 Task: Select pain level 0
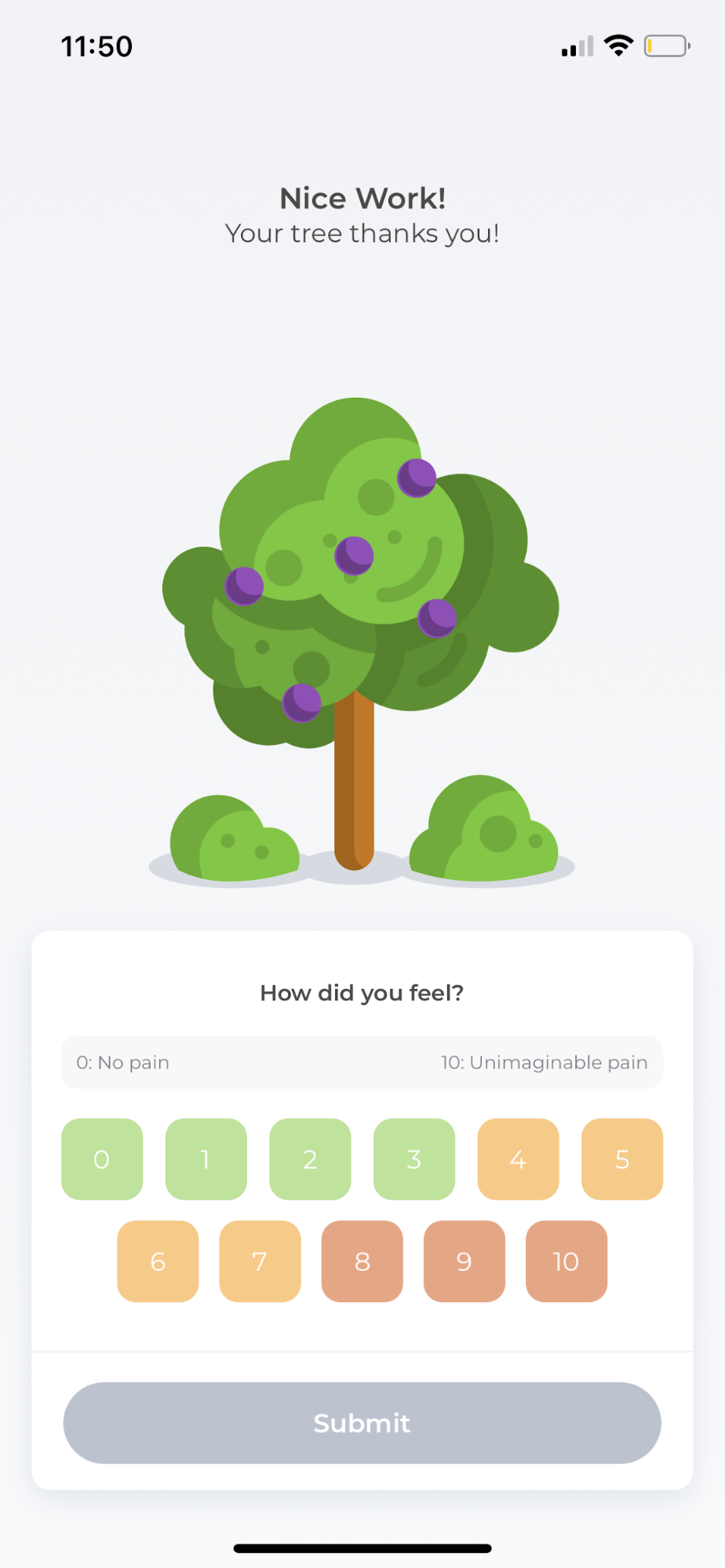[102, 1159]
